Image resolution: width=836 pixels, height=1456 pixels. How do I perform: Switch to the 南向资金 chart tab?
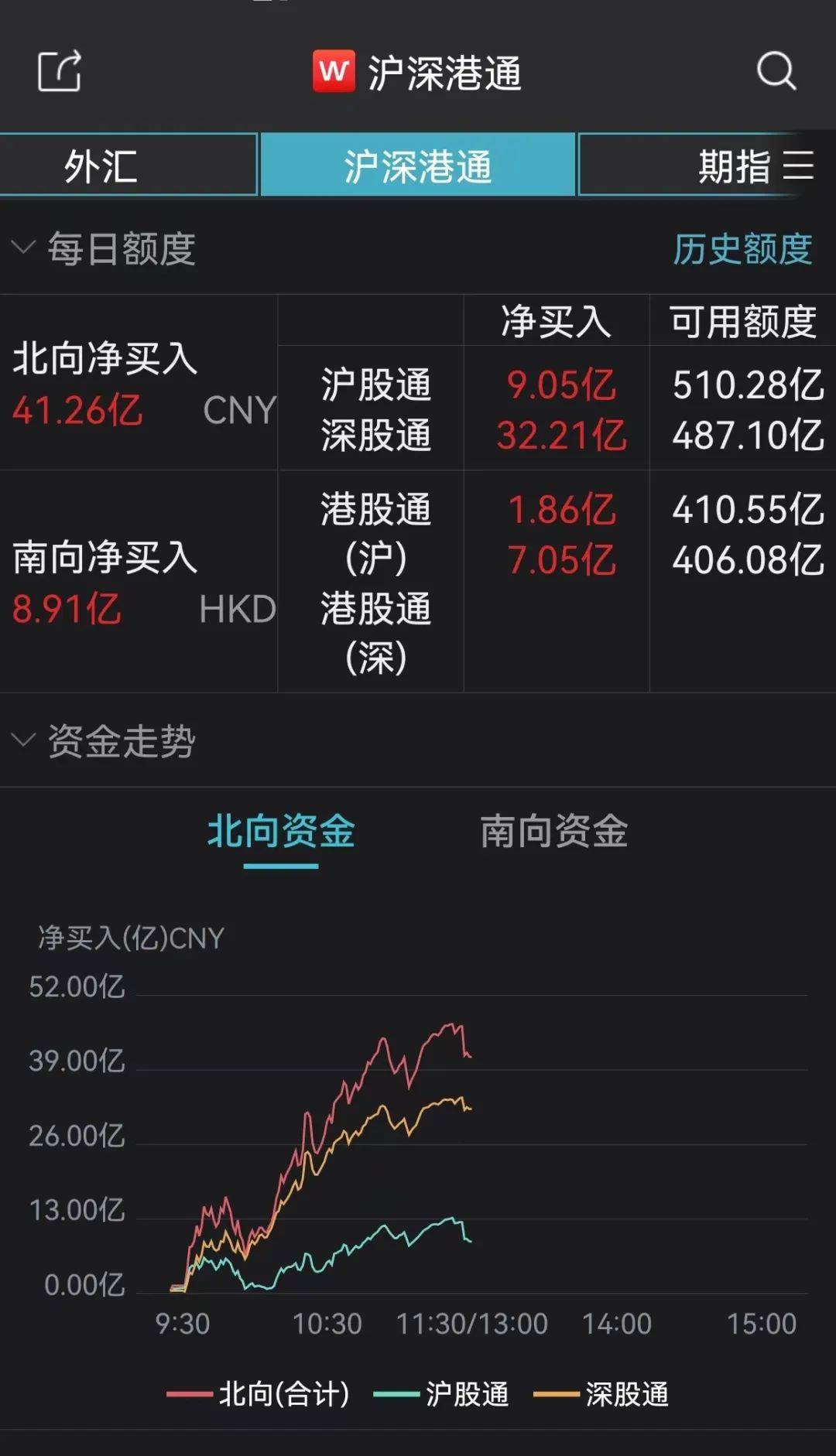pos(554,832)
